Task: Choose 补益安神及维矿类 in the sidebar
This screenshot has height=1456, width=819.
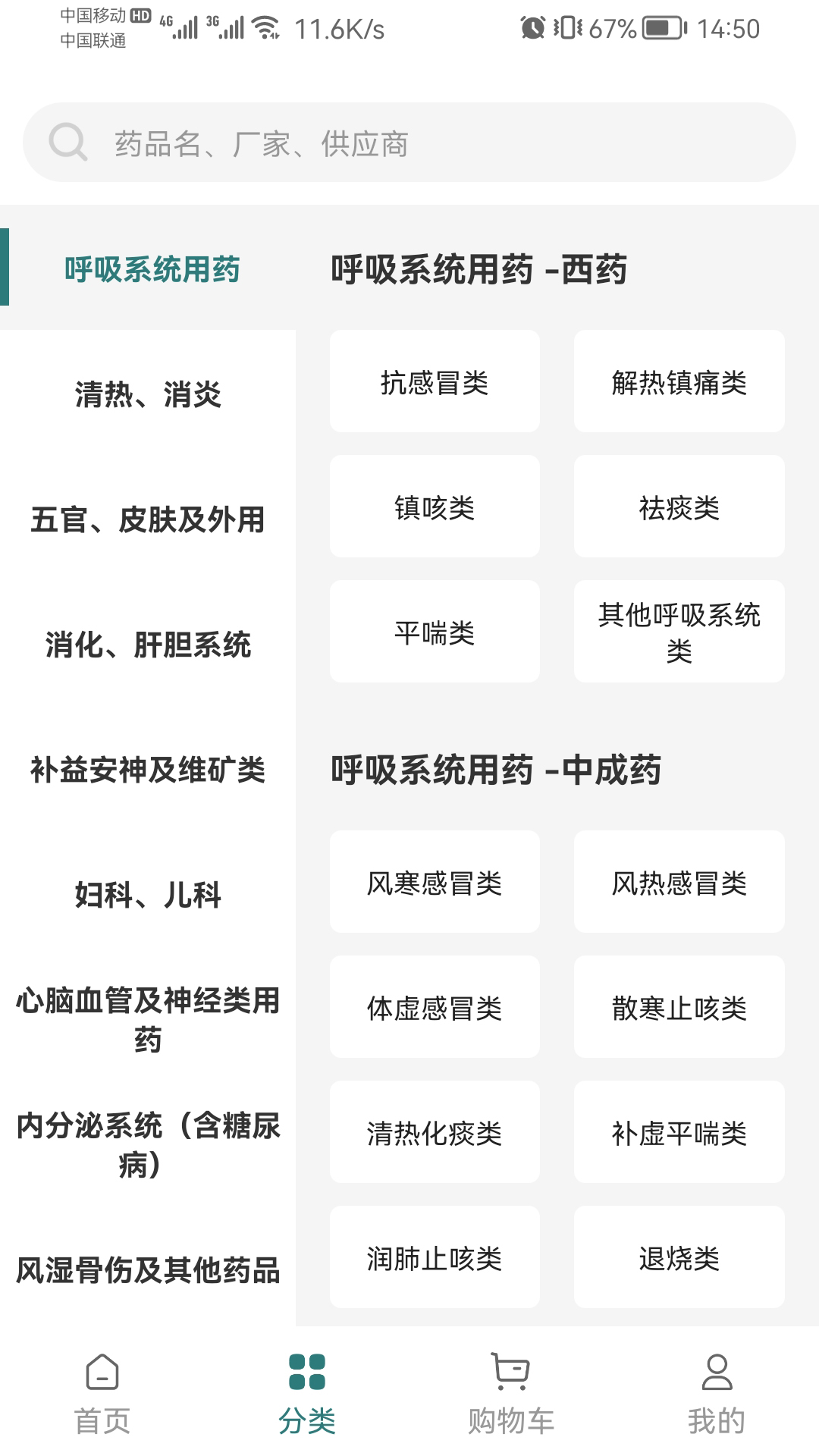Action: 148,770
